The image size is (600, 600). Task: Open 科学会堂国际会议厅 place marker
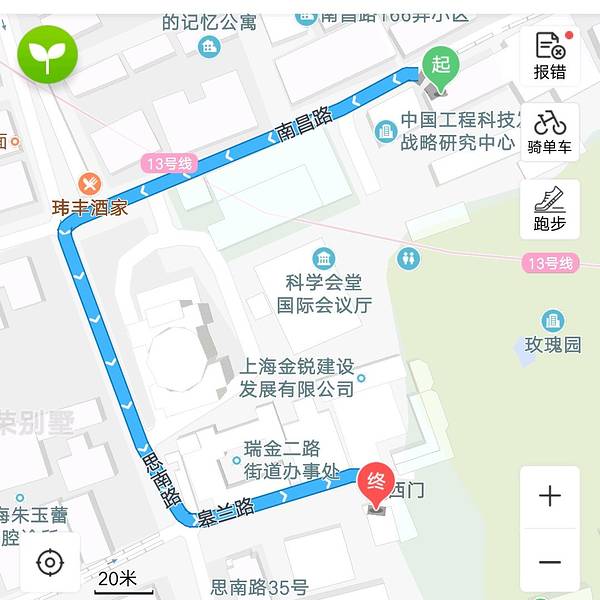click(x=323, y=258)
